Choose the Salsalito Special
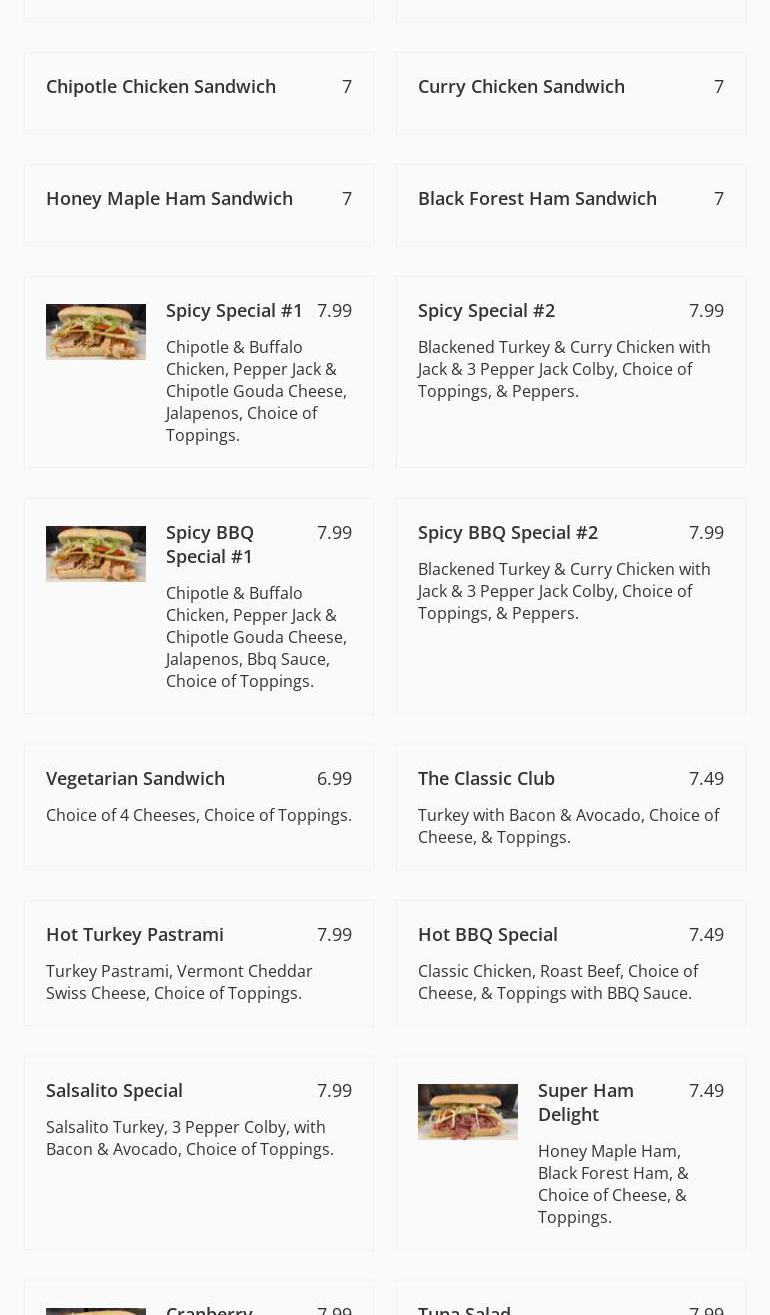The height and width of the screenshot is (1315, 770). (x=114, y=1091)
